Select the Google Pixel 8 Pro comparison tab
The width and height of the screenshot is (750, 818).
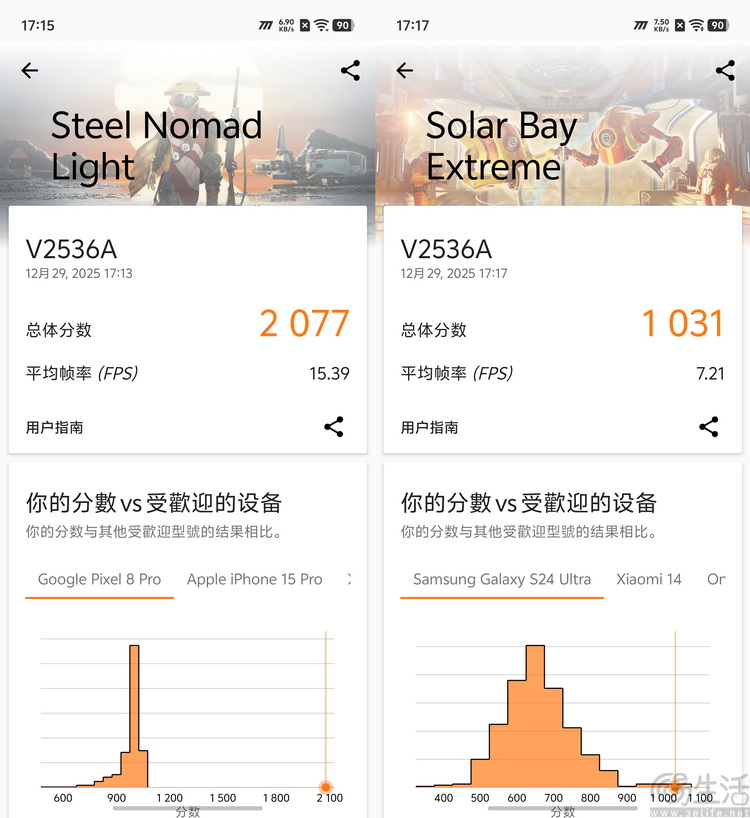coord(99,579)
